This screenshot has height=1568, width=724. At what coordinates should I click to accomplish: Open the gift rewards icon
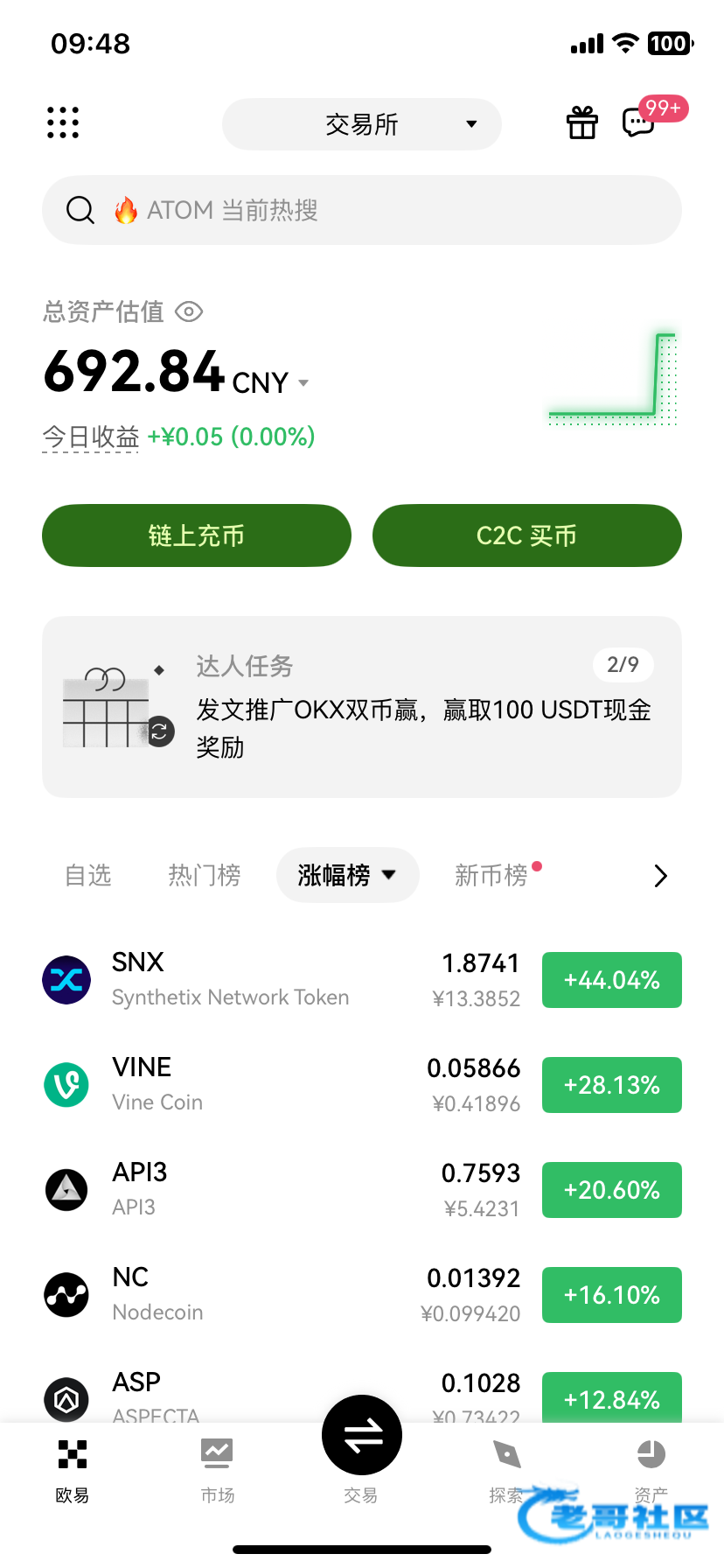tap(582, 122)
